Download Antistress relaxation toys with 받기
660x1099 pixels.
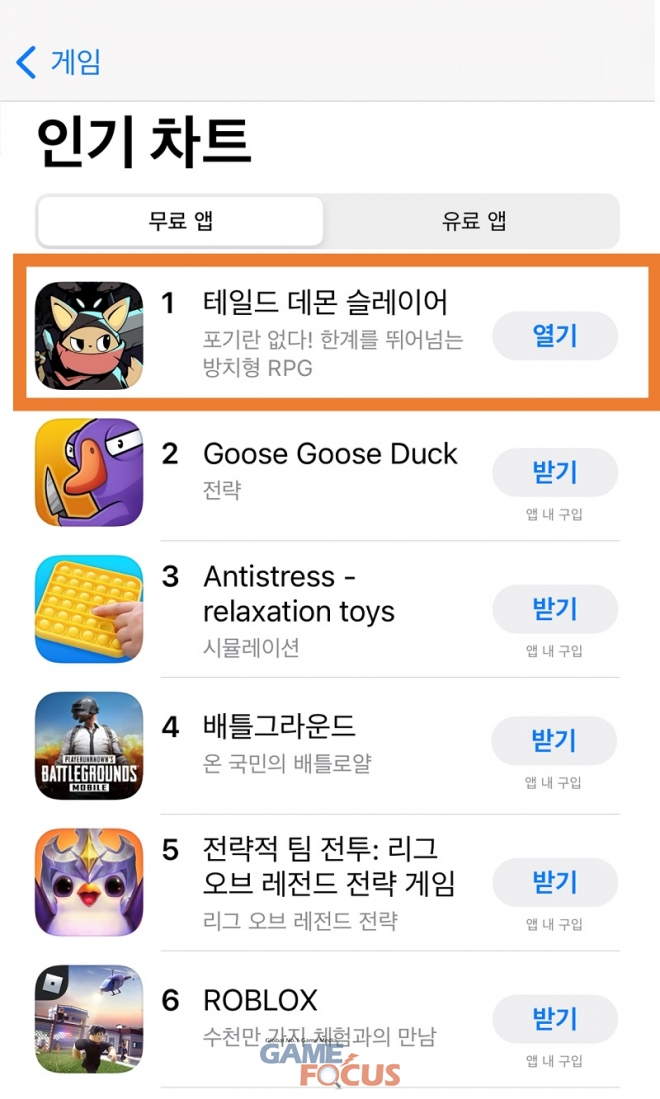click(554, 609)
